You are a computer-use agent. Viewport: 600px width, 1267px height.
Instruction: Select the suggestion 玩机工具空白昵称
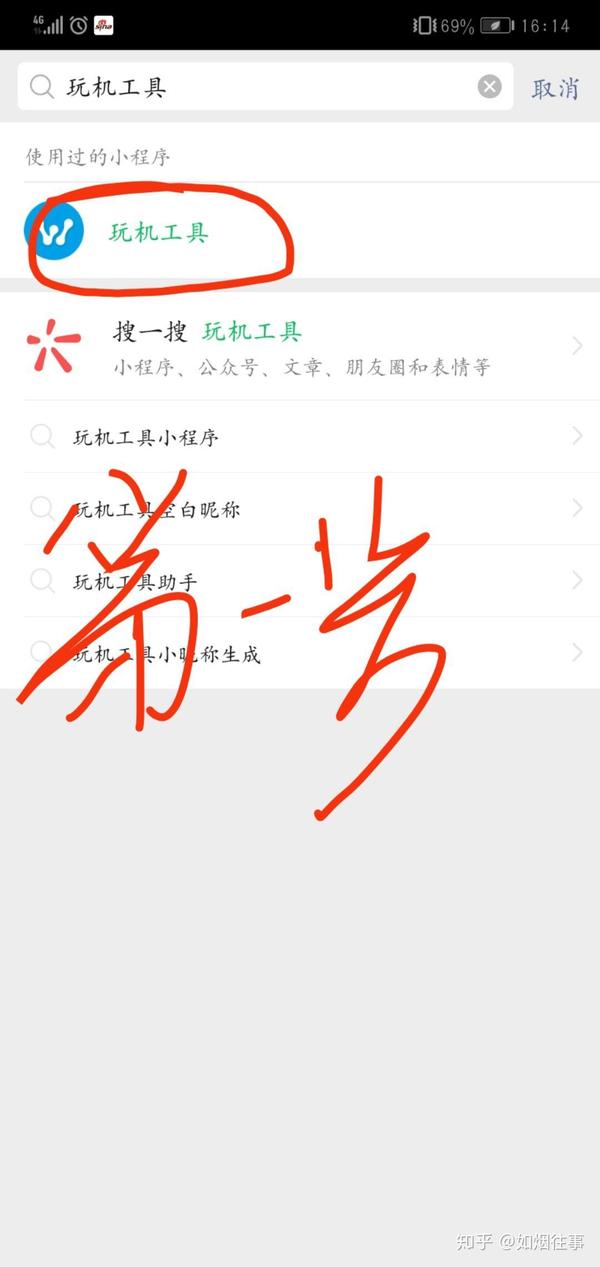300,509
